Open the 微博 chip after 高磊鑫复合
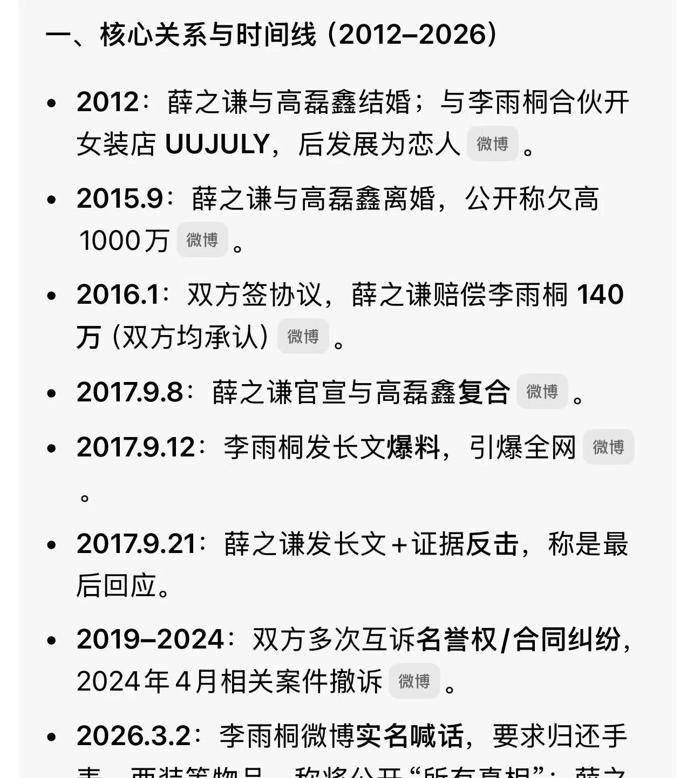Image resolution: width=680 pixels, height=778 pixels. [542, 391]
